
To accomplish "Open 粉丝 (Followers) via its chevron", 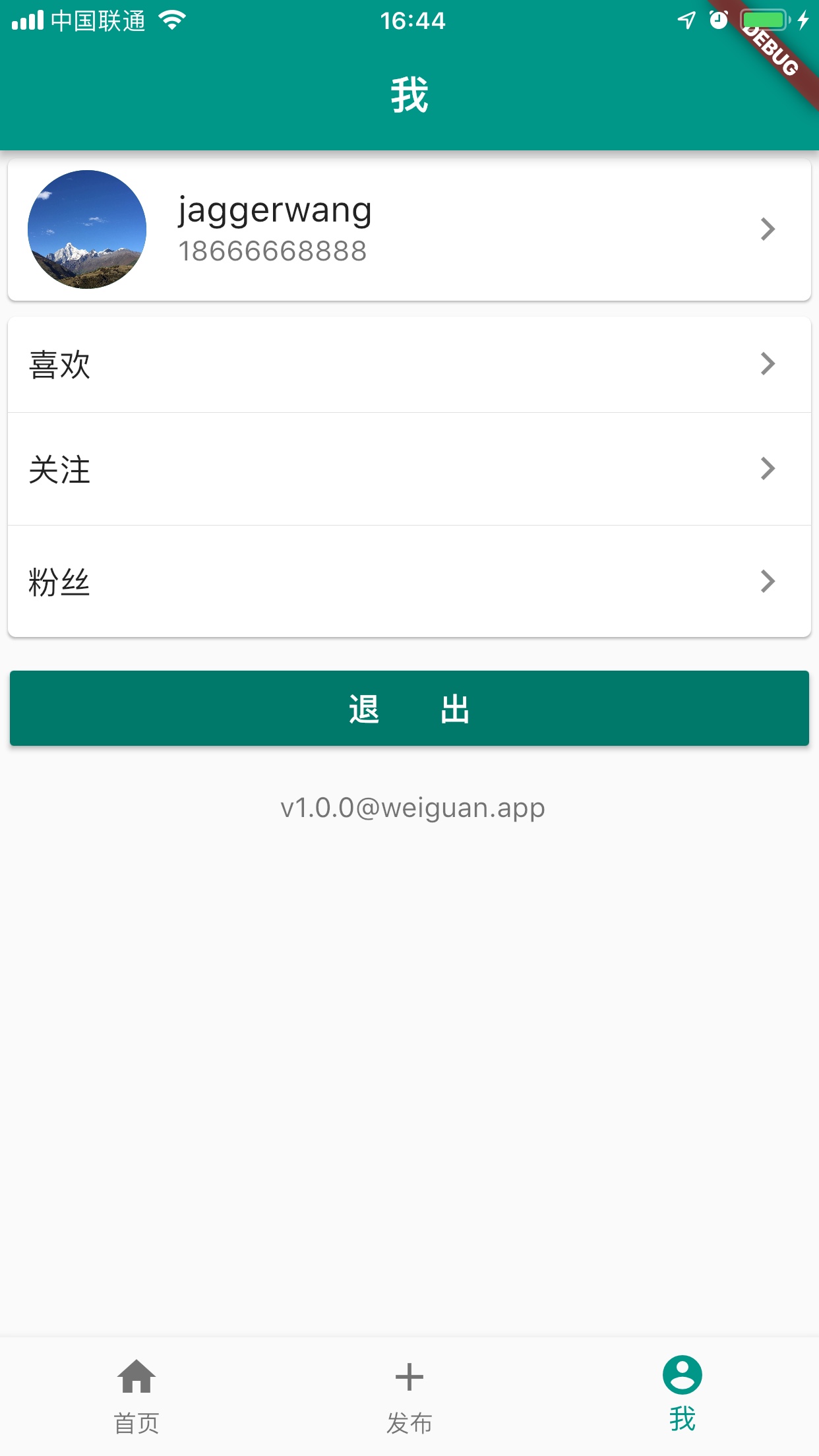I will (x=767, y=580).
